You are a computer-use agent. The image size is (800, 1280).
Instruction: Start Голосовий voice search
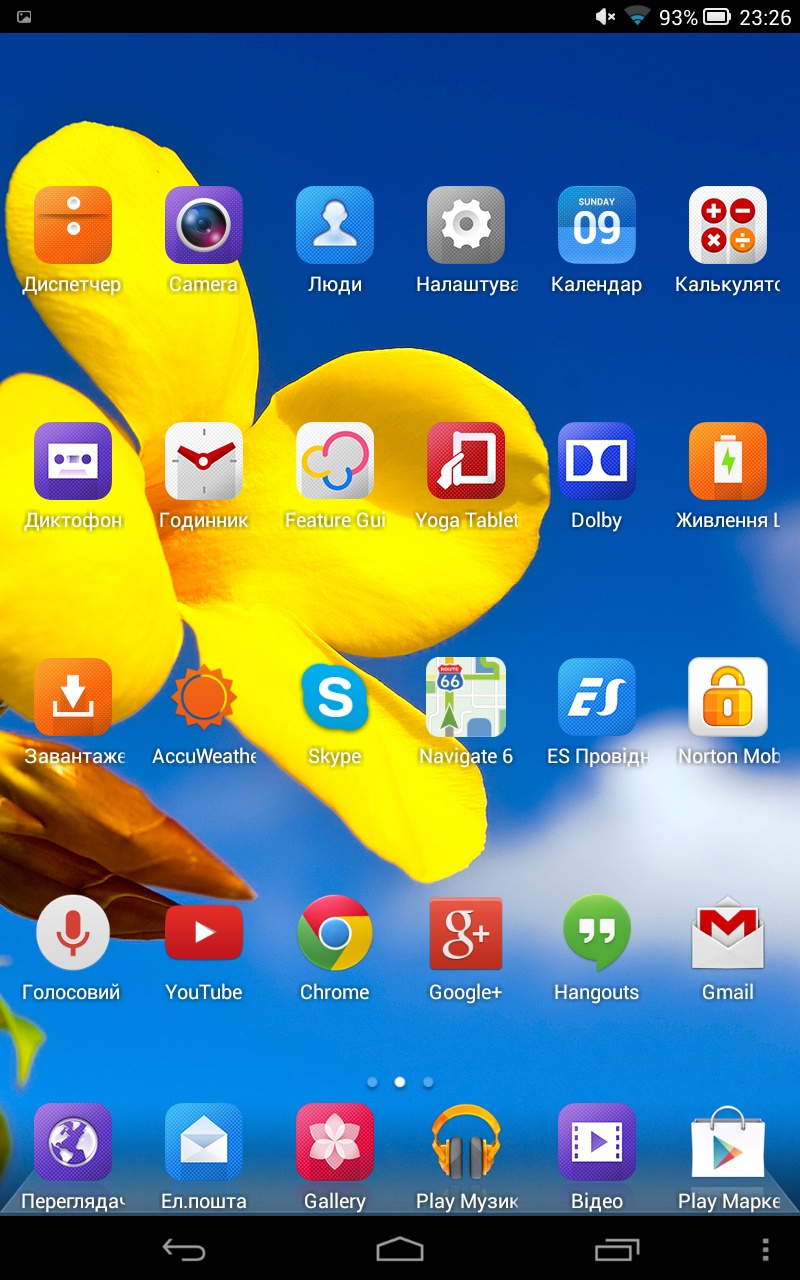point(73,934)
